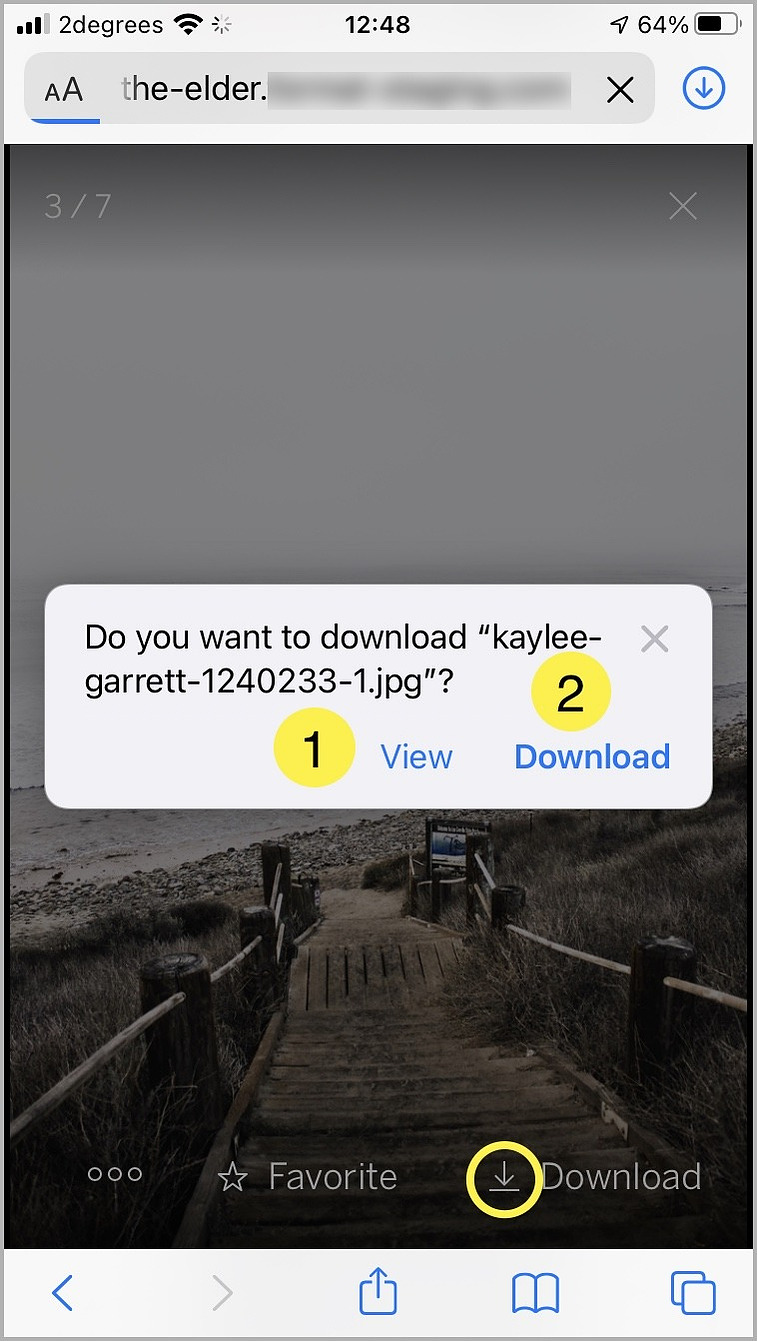Choose View in the download prompt
The width and height of the screenshot is (757, 1341).
click(416, 757)
